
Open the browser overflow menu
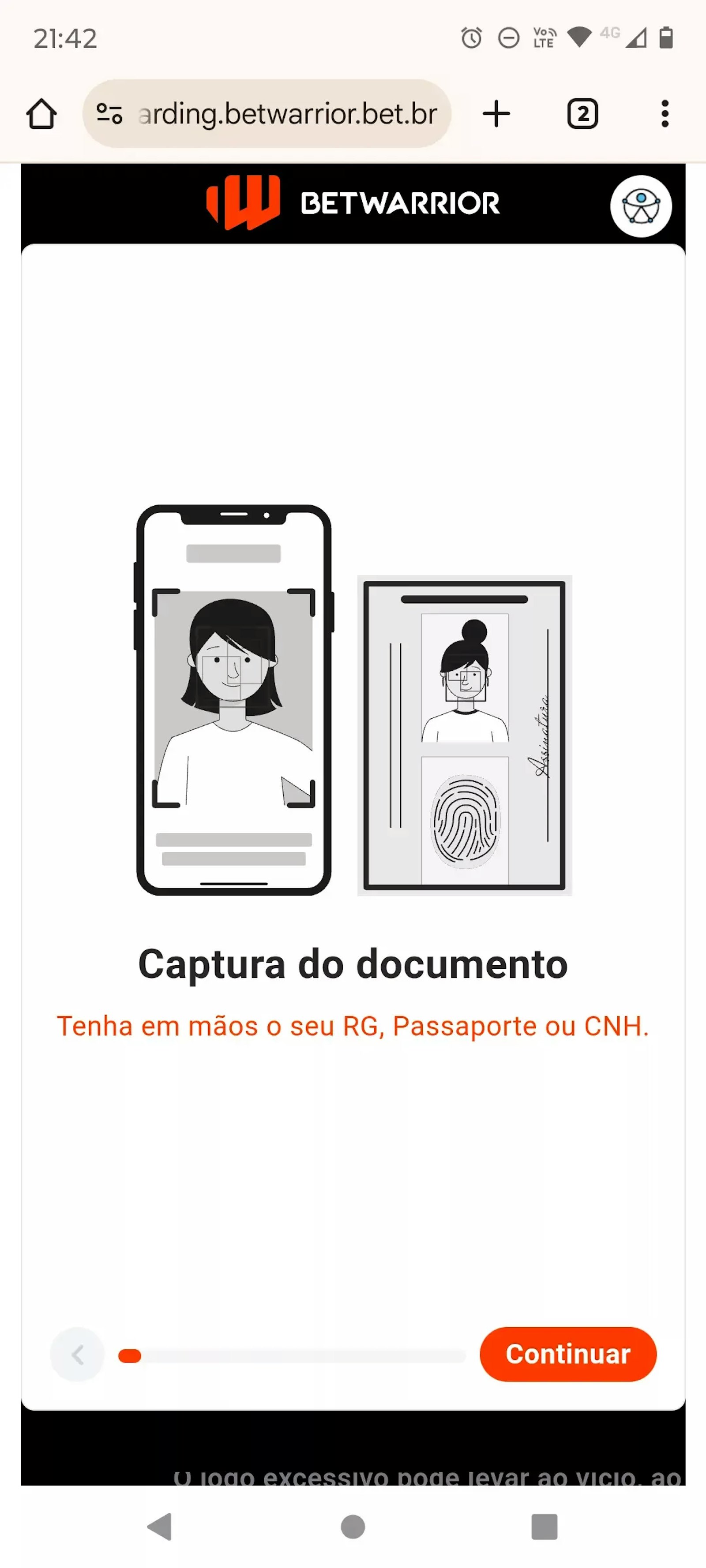coord(665,114)
